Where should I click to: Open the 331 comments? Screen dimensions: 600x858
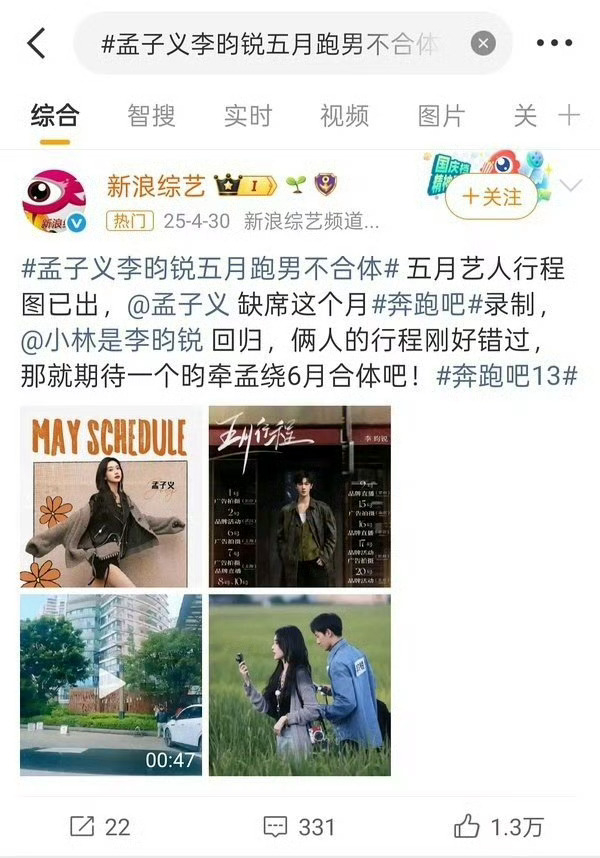(298, 827)
